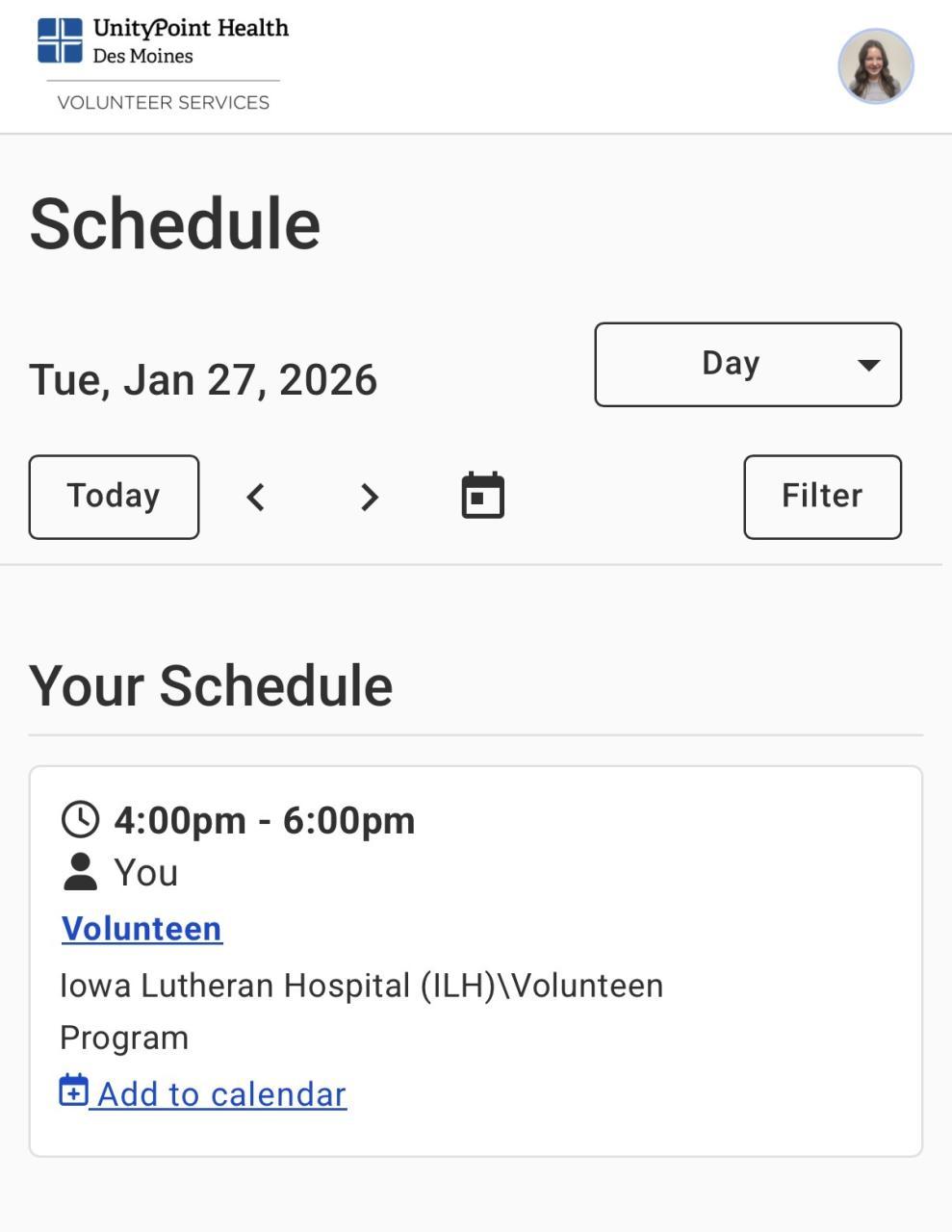
Task: Go to the next day
Action: tap(370, 497)
